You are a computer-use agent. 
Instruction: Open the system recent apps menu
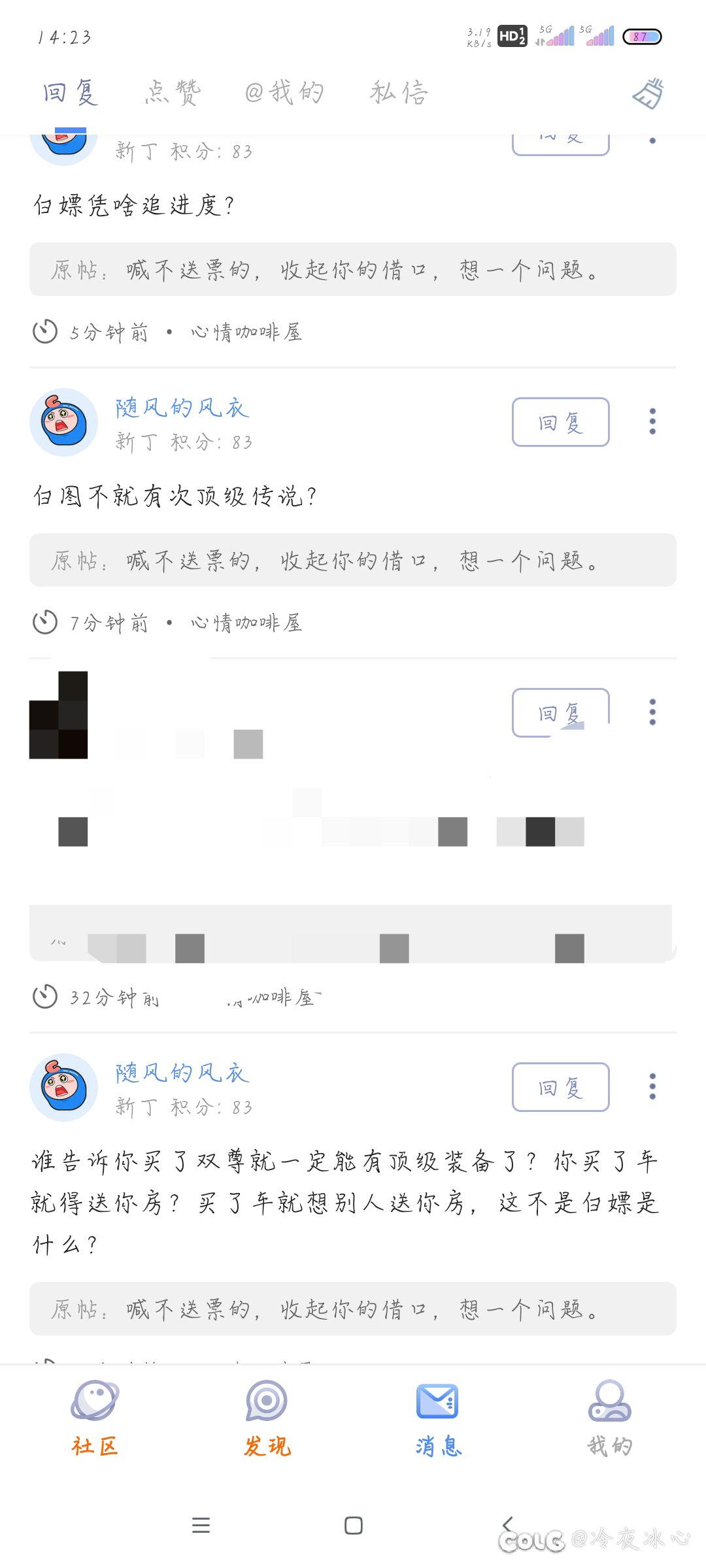(201, 1526)
